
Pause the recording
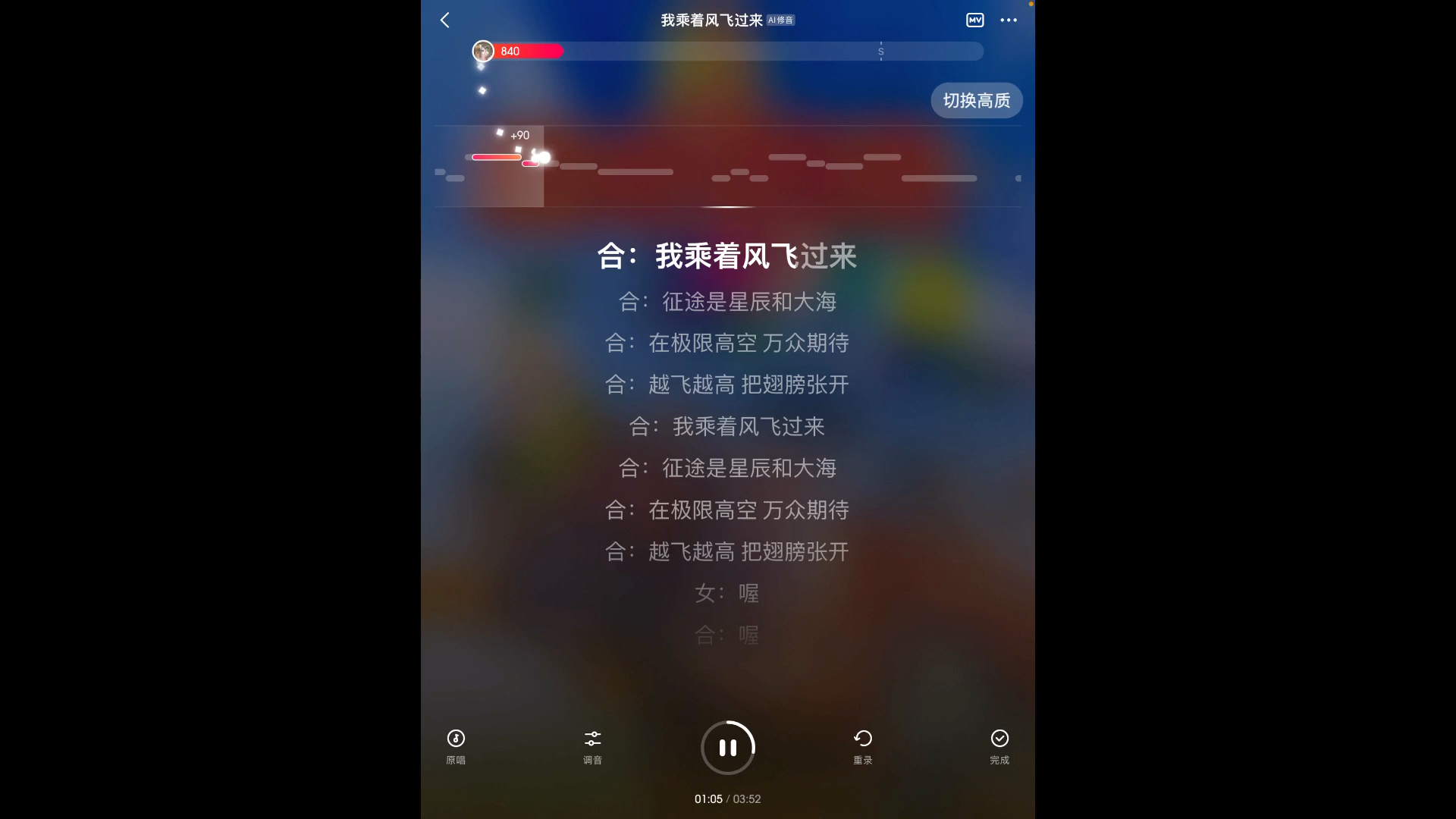pyautogui.click(x=728, y=748)
